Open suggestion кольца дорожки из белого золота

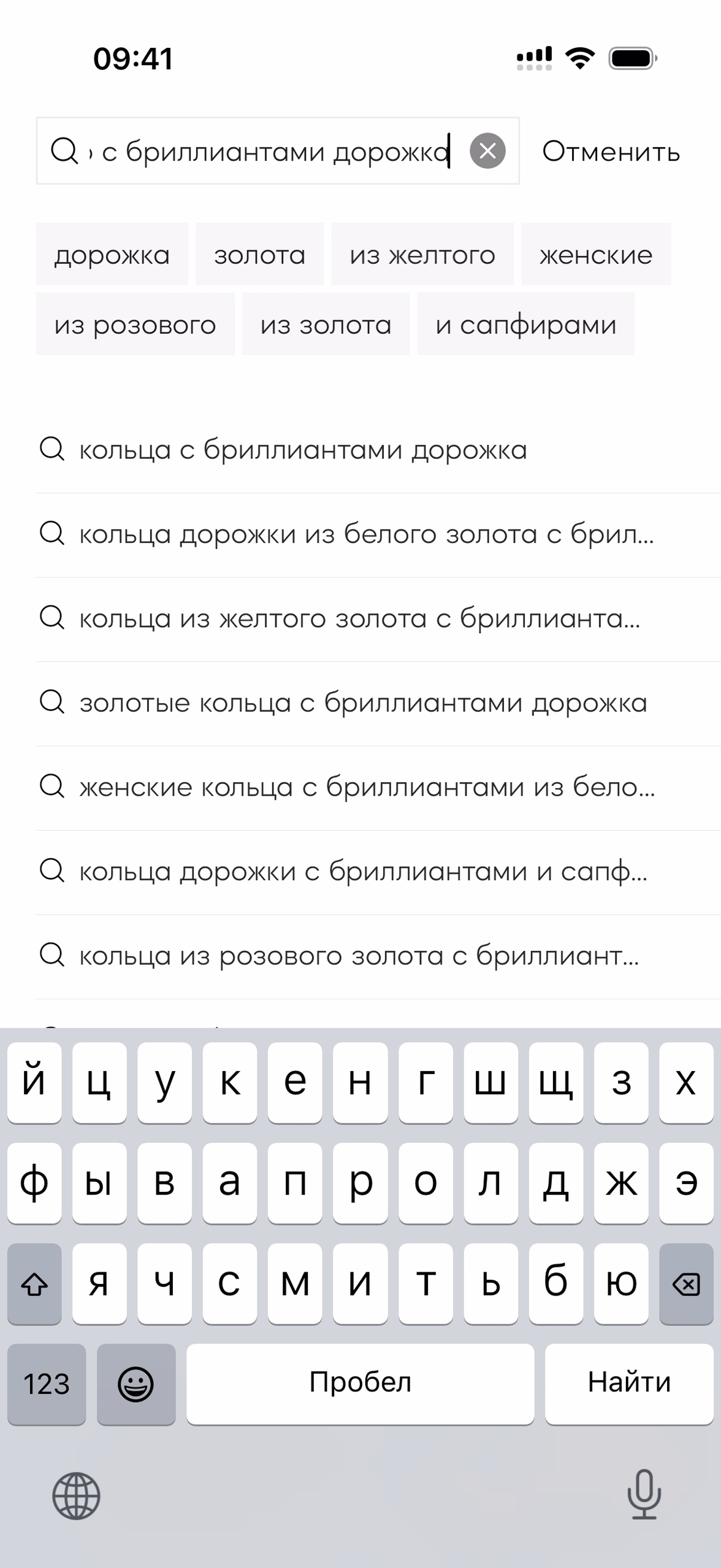[x=366, y=534]
